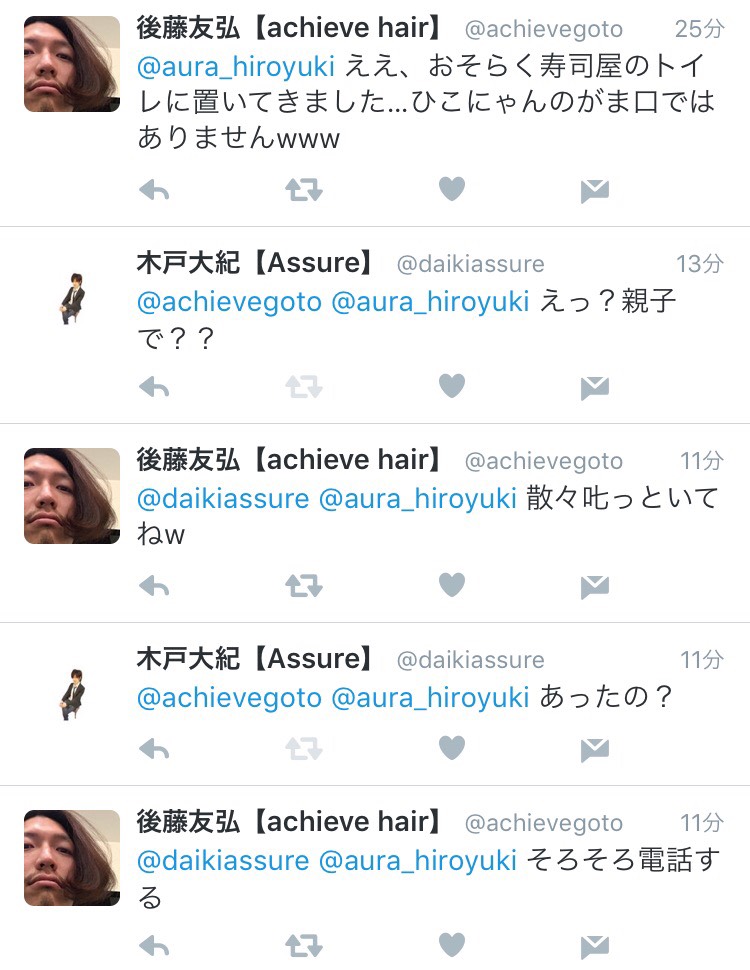Reply to the tweet about 寿司屋のトイレ

tap(154, 190)
